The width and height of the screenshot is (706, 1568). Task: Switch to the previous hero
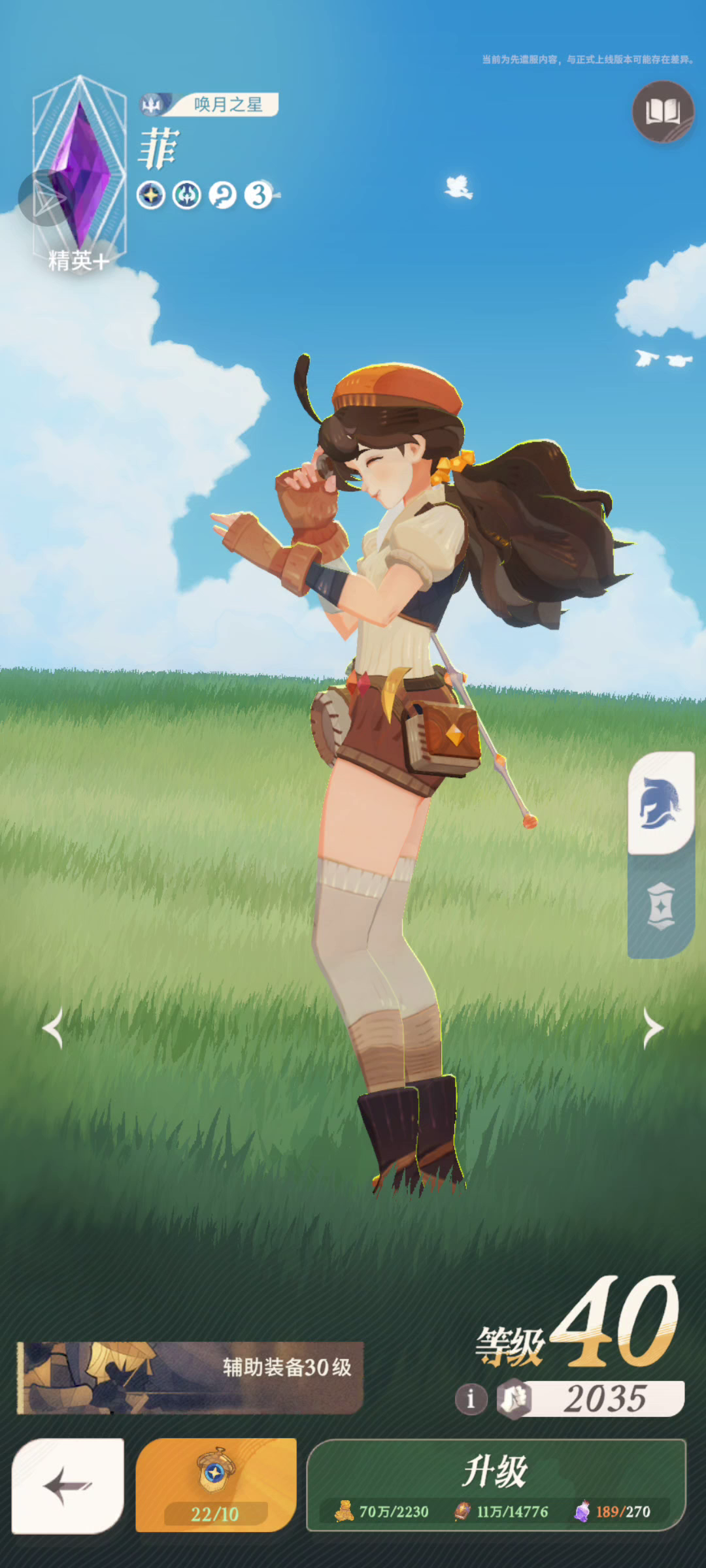pos(54,1028)
